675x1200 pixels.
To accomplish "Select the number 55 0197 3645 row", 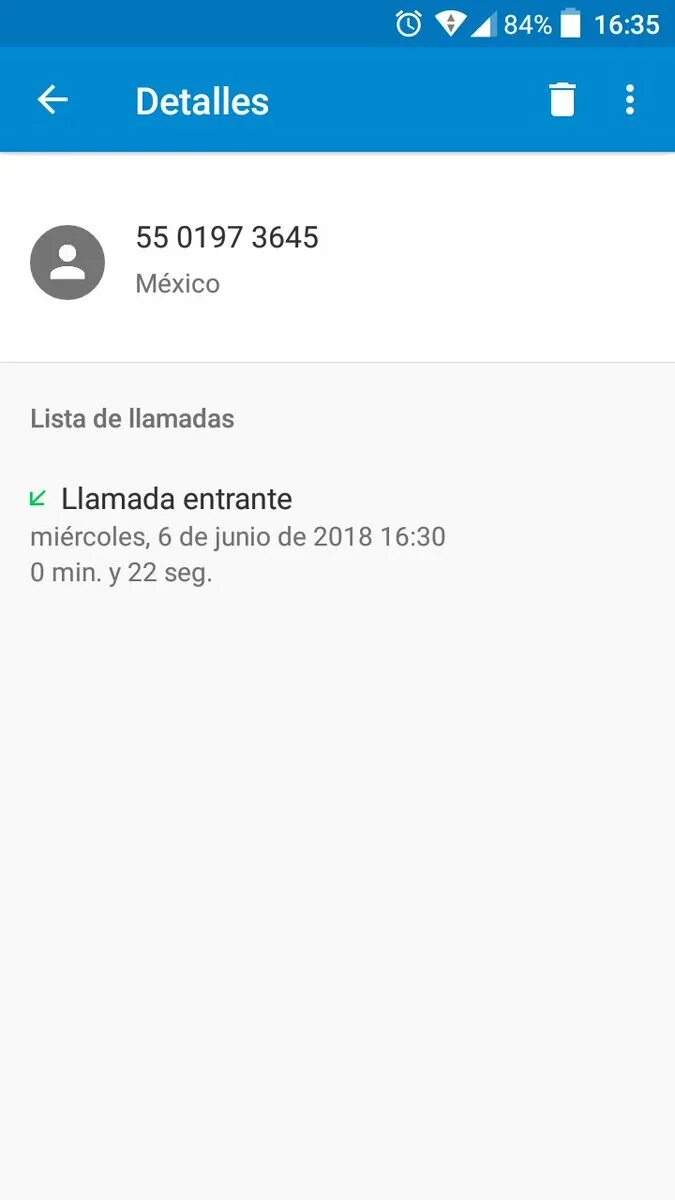I will click(x=337, y=260).
